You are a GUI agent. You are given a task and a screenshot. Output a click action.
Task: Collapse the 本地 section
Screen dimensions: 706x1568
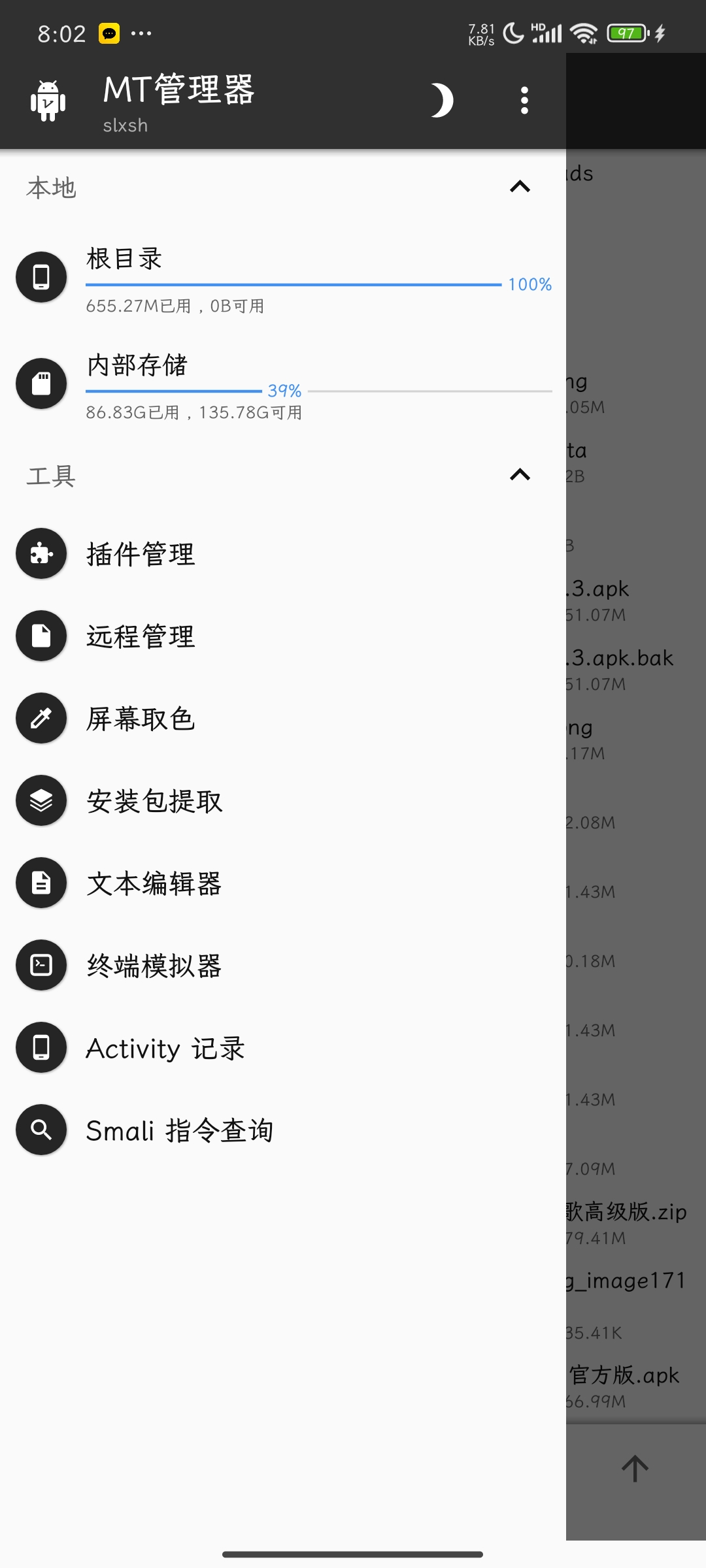(x=520, y=188)
